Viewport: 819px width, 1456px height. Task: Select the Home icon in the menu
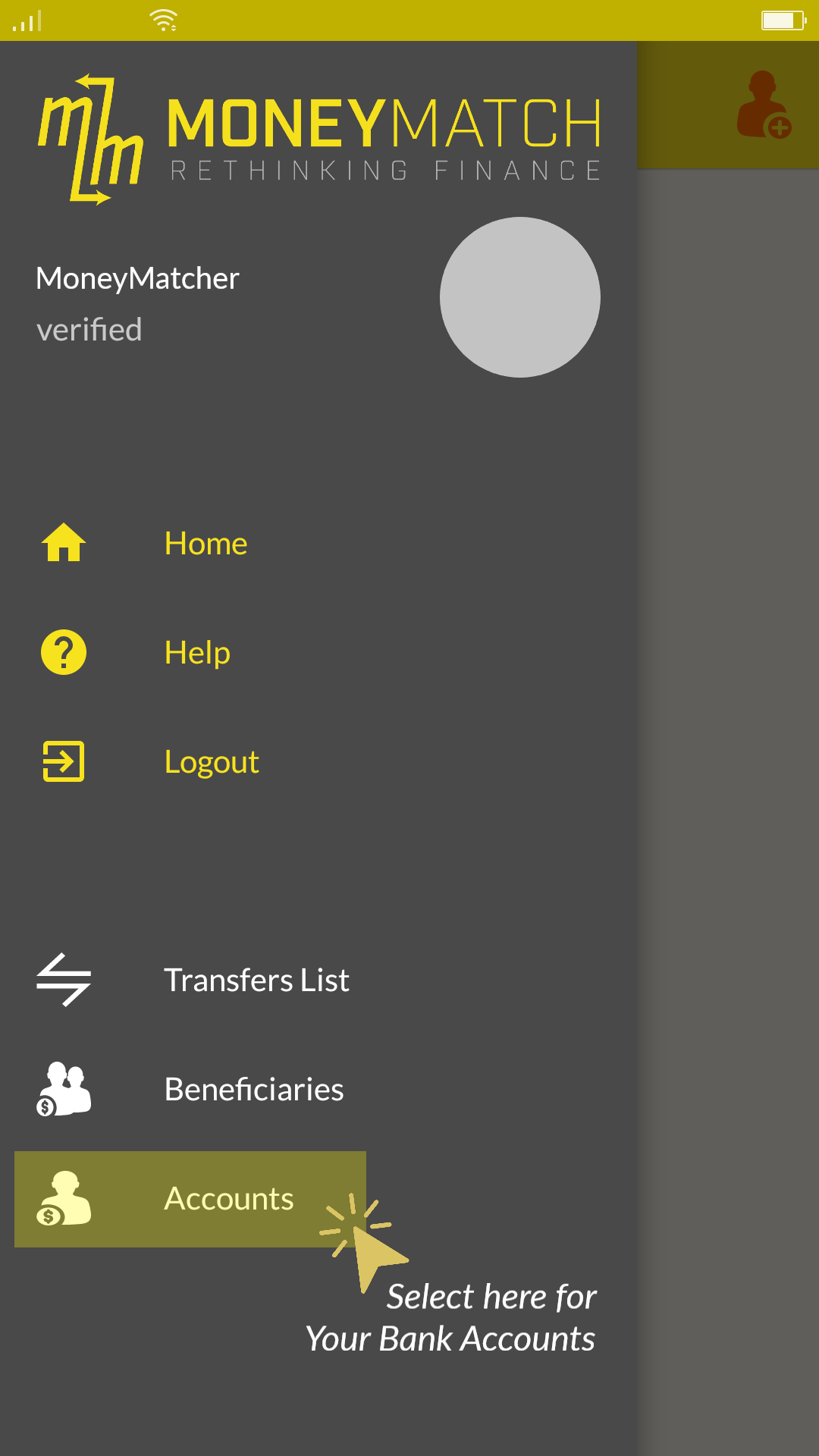63,542
